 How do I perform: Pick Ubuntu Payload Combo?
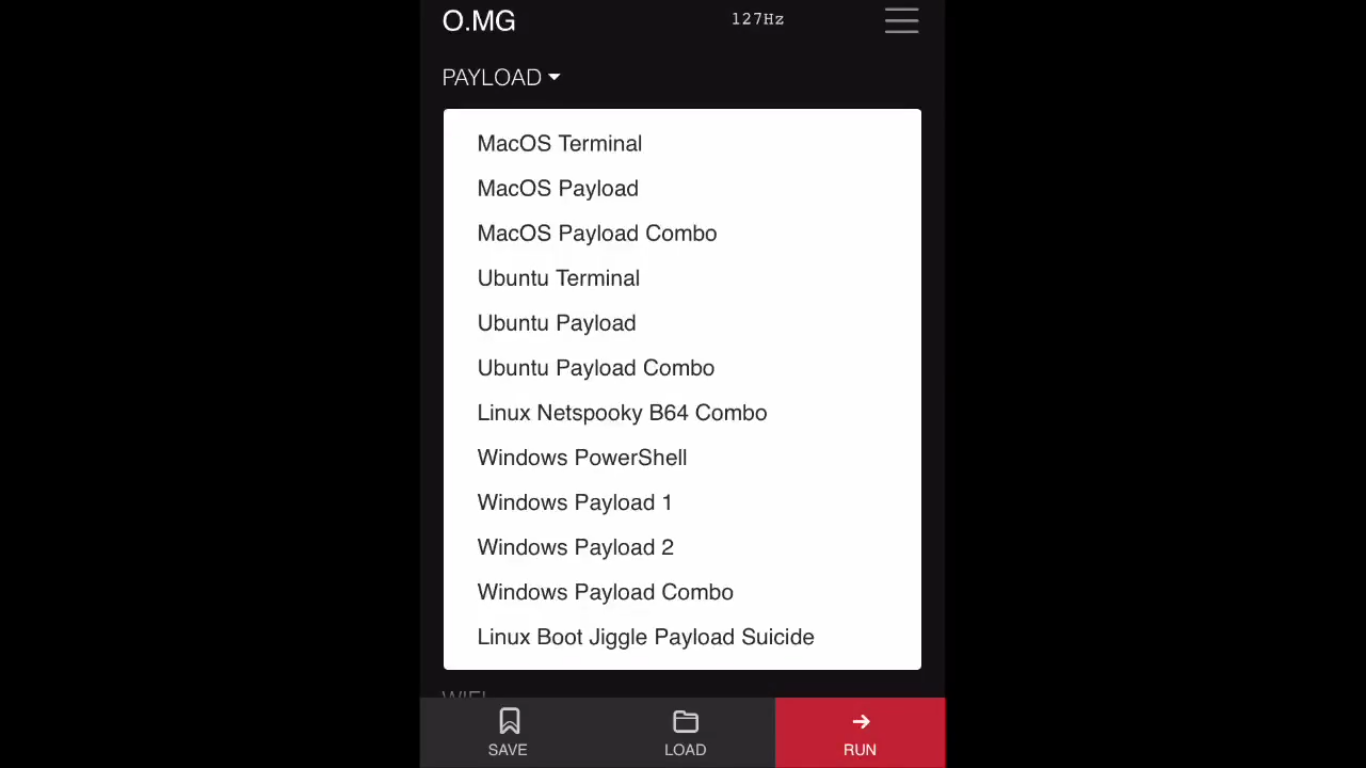coord(595,368)
